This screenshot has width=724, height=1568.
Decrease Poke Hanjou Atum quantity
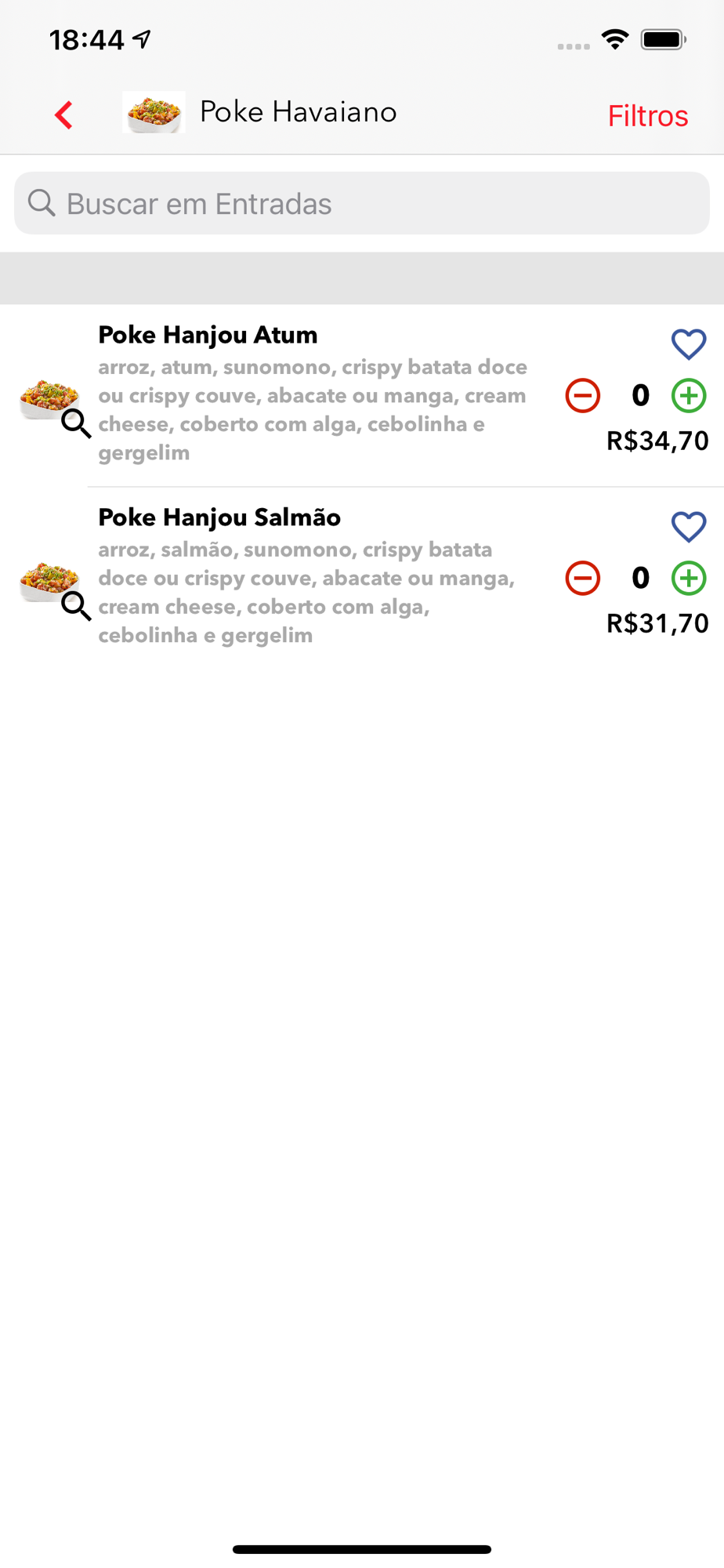583,396
